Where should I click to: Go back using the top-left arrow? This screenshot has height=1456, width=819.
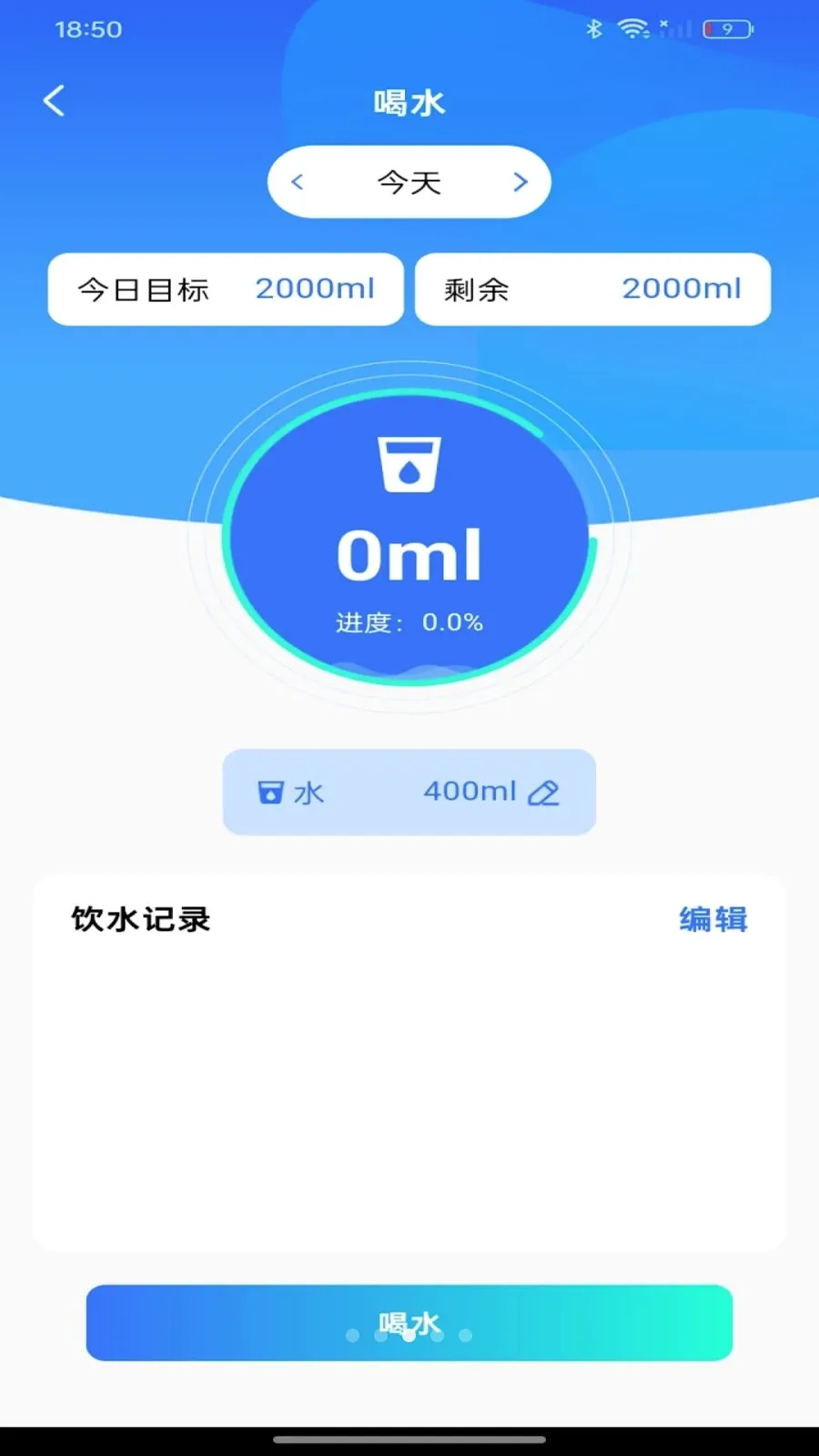point(55,100)
